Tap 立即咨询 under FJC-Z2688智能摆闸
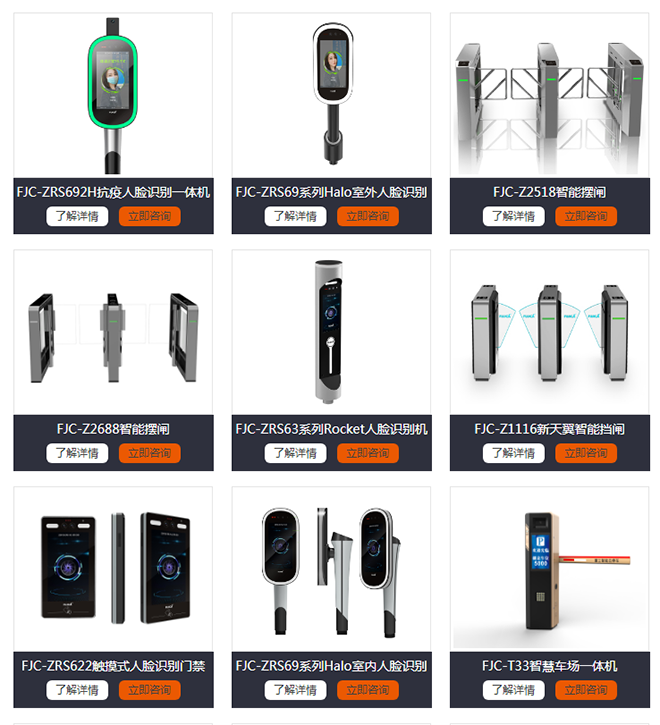The height and width of the screenshot is (725, 660). (149, 453)
